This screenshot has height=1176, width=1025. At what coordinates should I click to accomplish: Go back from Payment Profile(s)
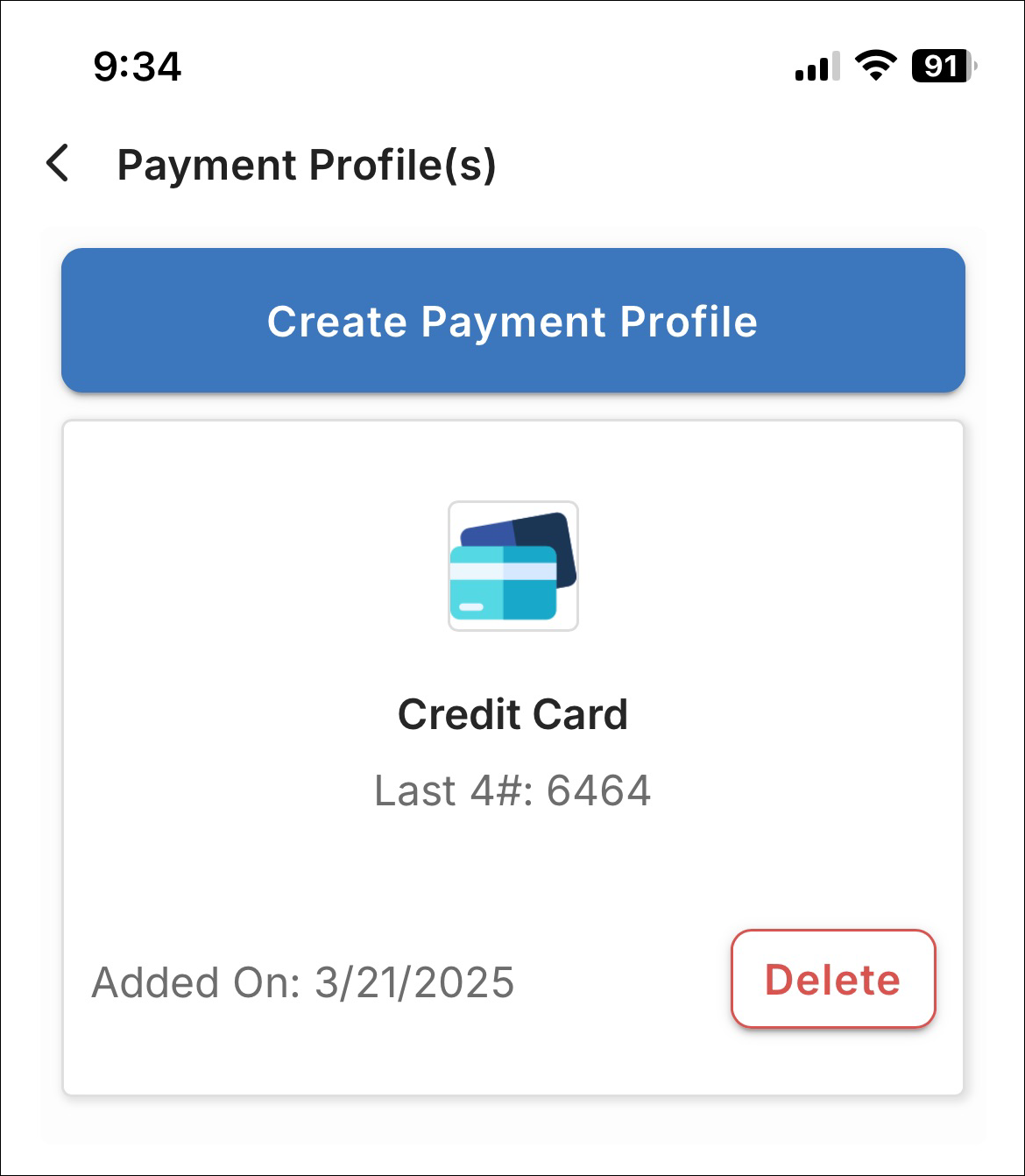click(x=58, y=164)
